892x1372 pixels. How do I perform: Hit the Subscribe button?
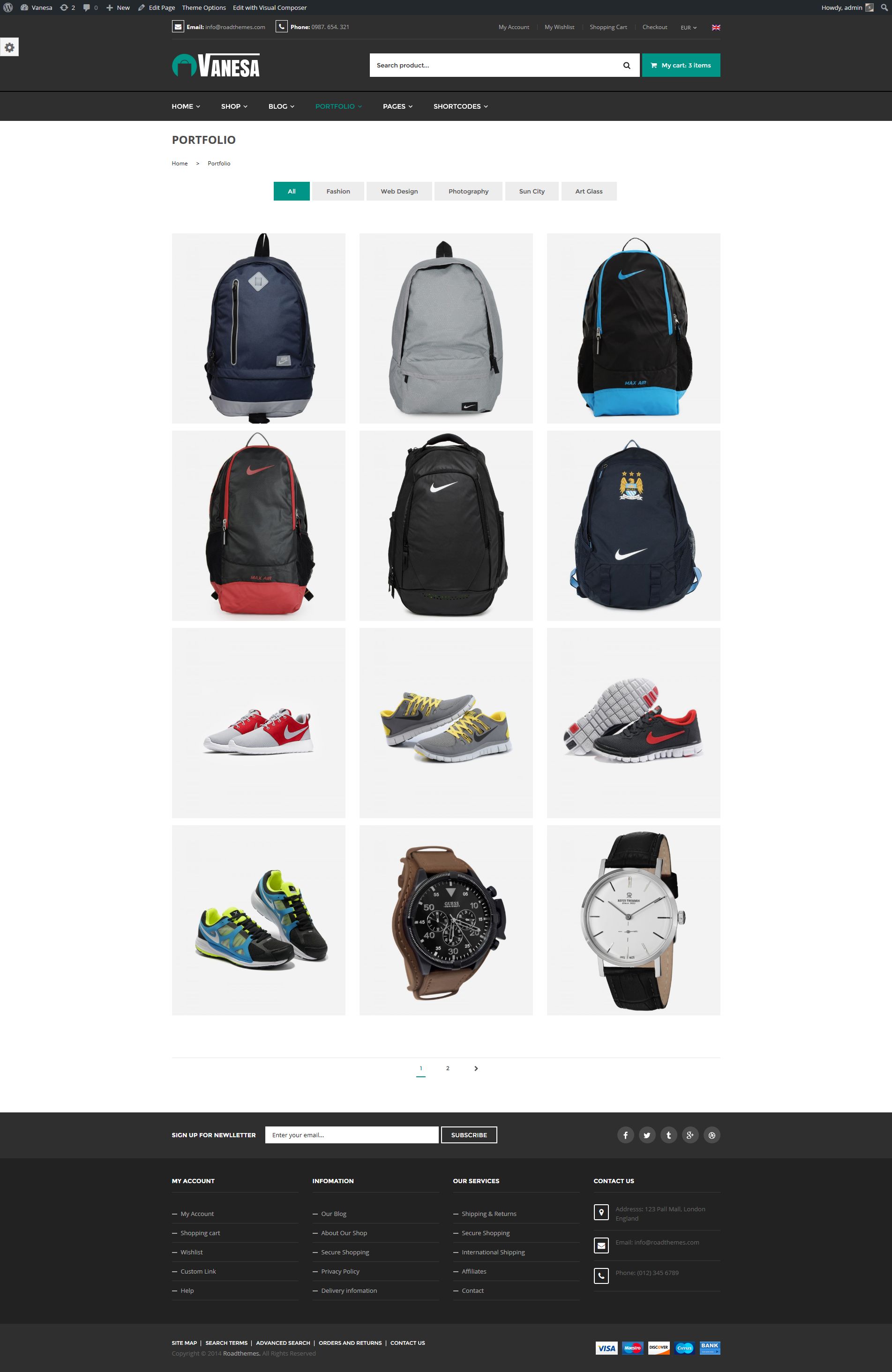click(x=468, y=1134)
